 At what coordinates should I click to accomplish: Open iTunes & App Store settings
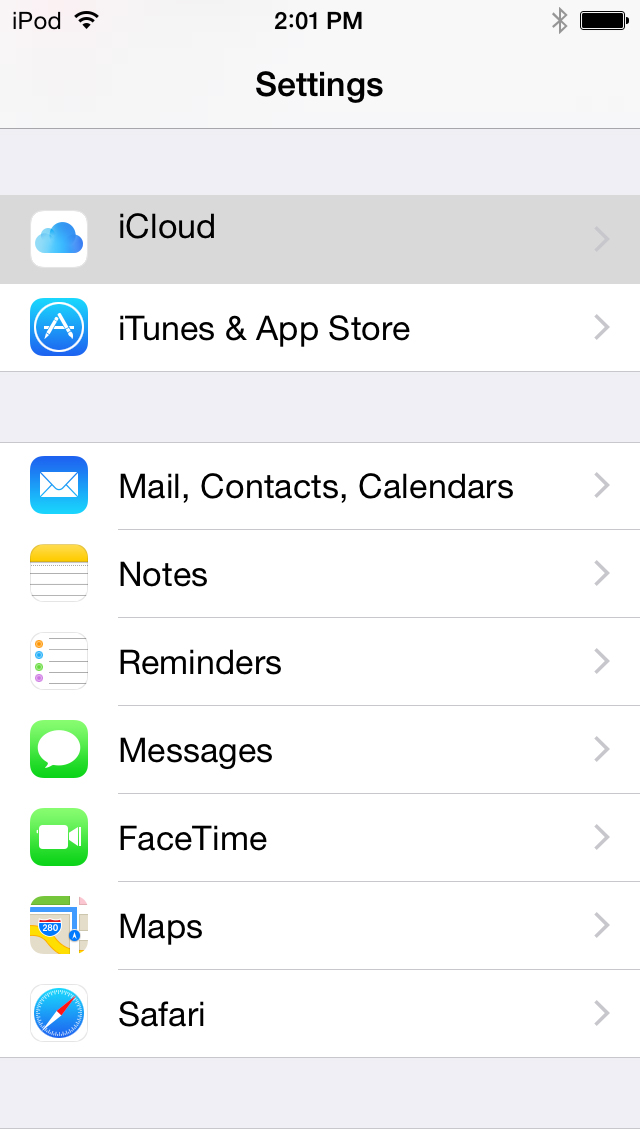click(x=320, y=328)
